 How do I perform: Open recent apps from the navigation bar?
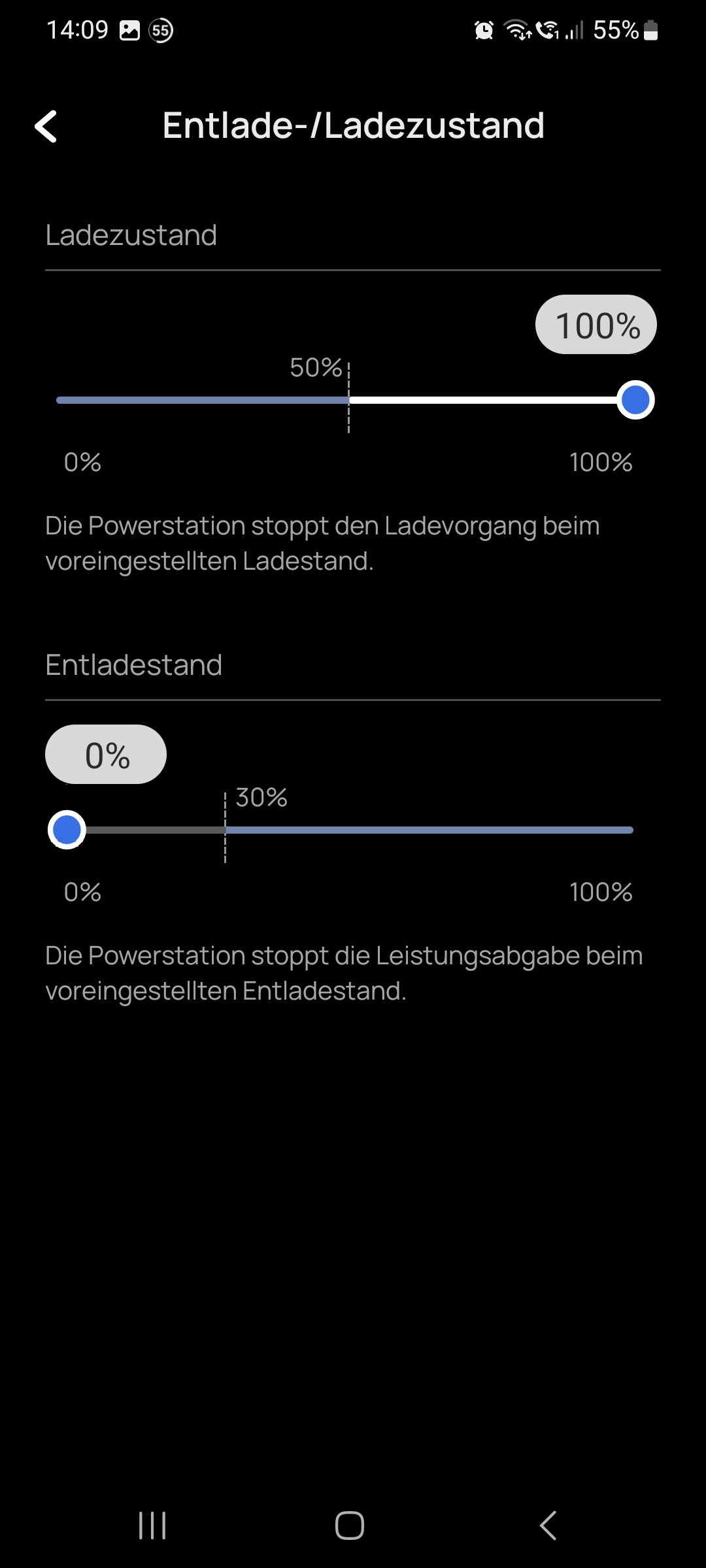click(152, 1526)
